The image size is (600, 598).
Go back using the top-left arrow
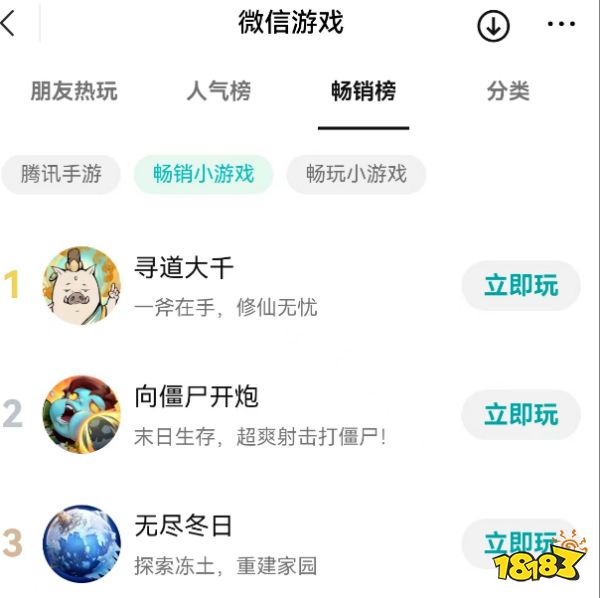tap(10, 24)
